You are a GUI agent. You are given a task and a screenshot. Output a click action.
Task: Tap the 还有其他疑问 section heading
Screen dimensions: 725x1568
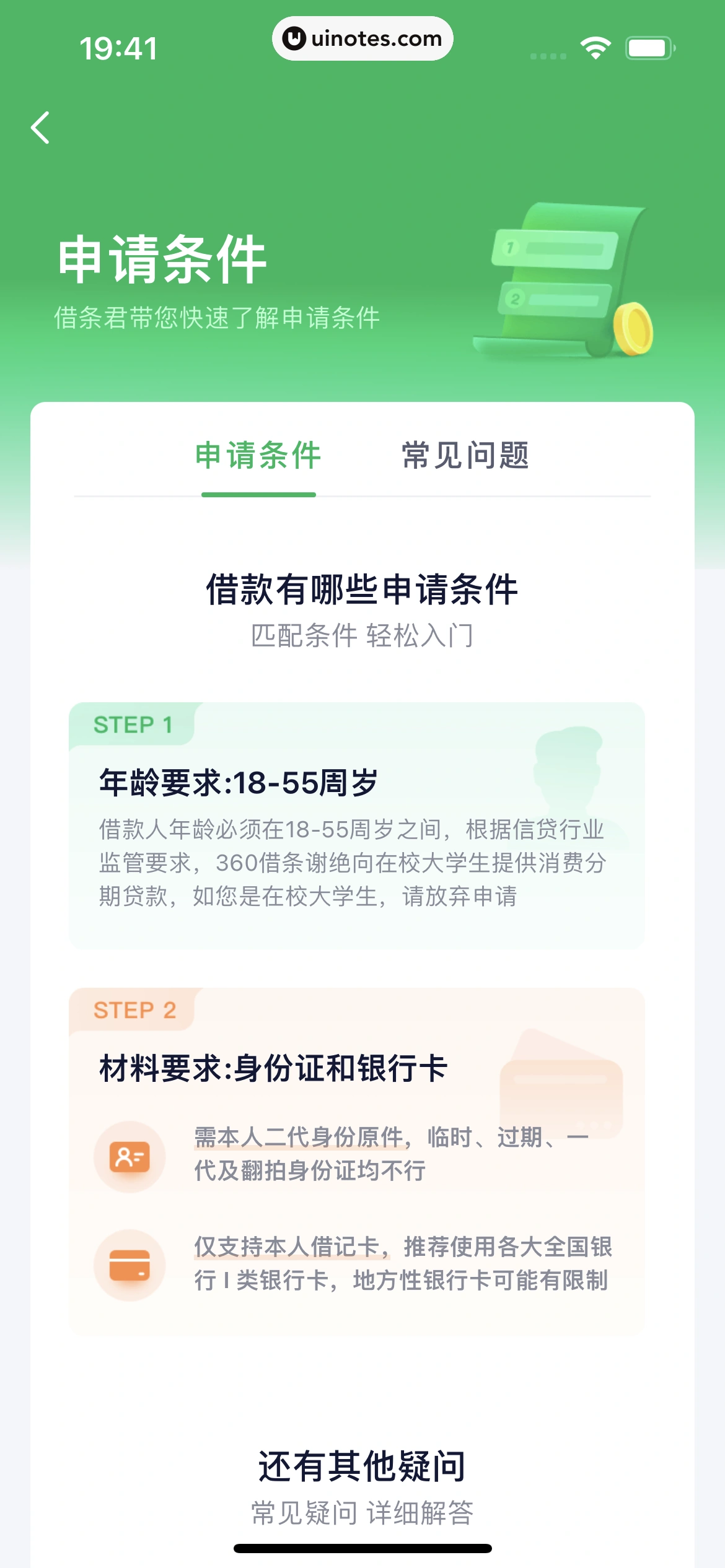tap(362, 1465)
